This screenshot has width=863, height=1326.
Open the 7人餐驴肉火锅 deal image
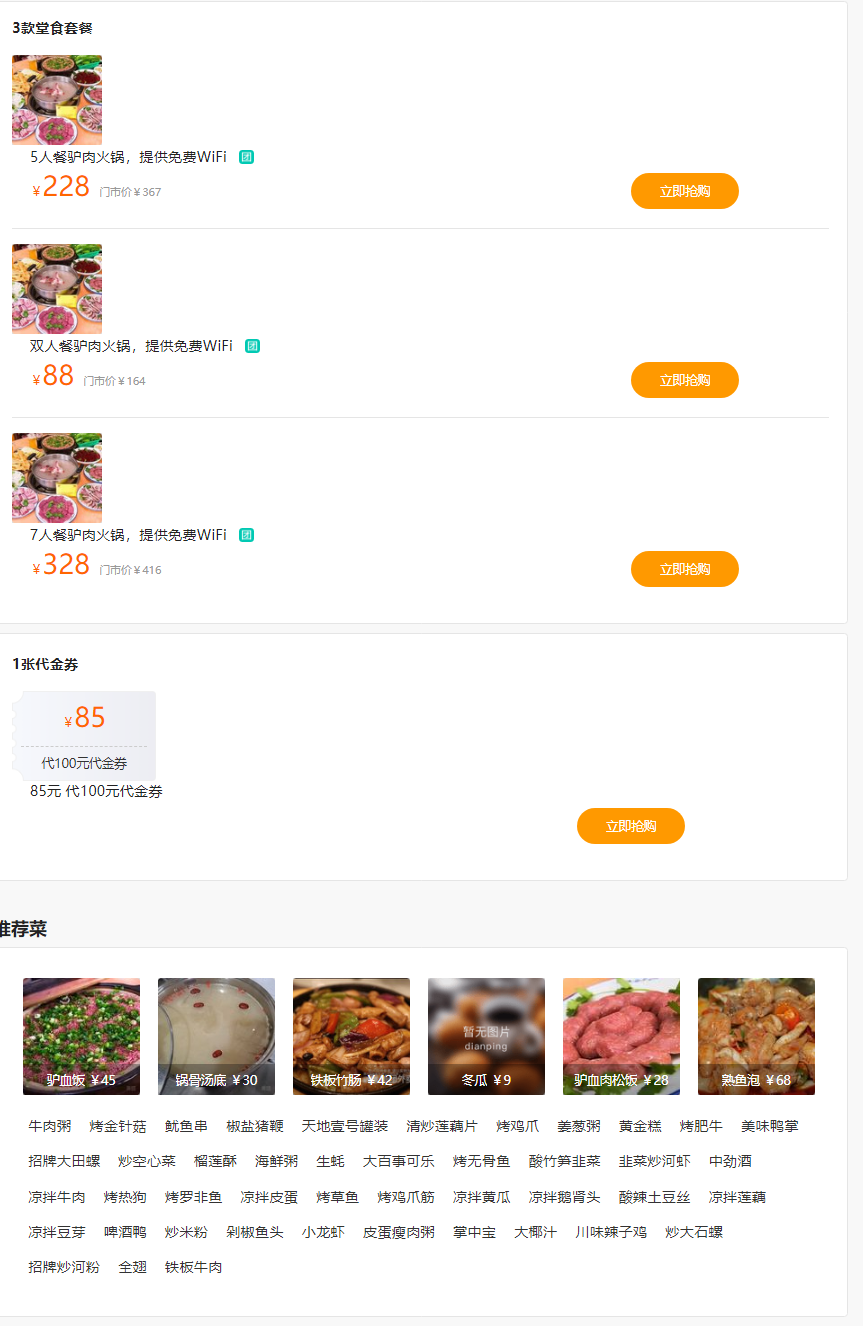tap(57, 478)
